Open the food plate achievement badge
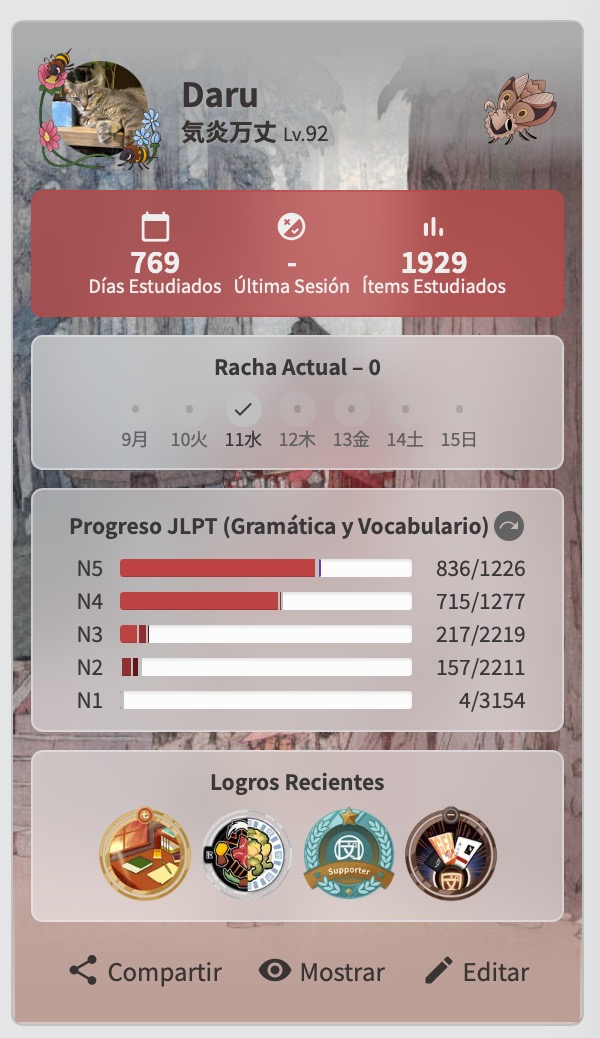600x1038 pixels. 246,854
